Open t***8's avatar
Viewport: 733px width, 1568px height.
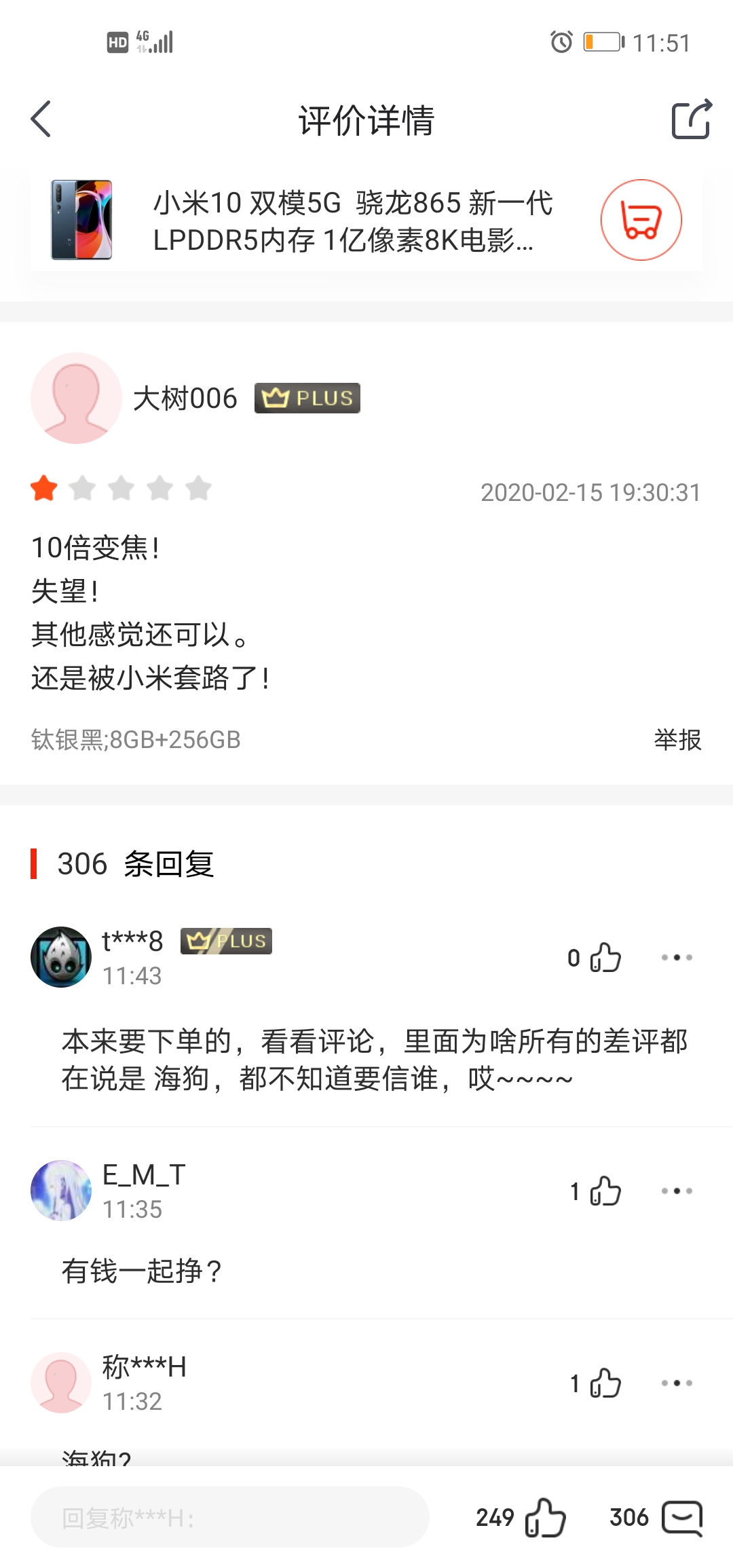point(61,957)
